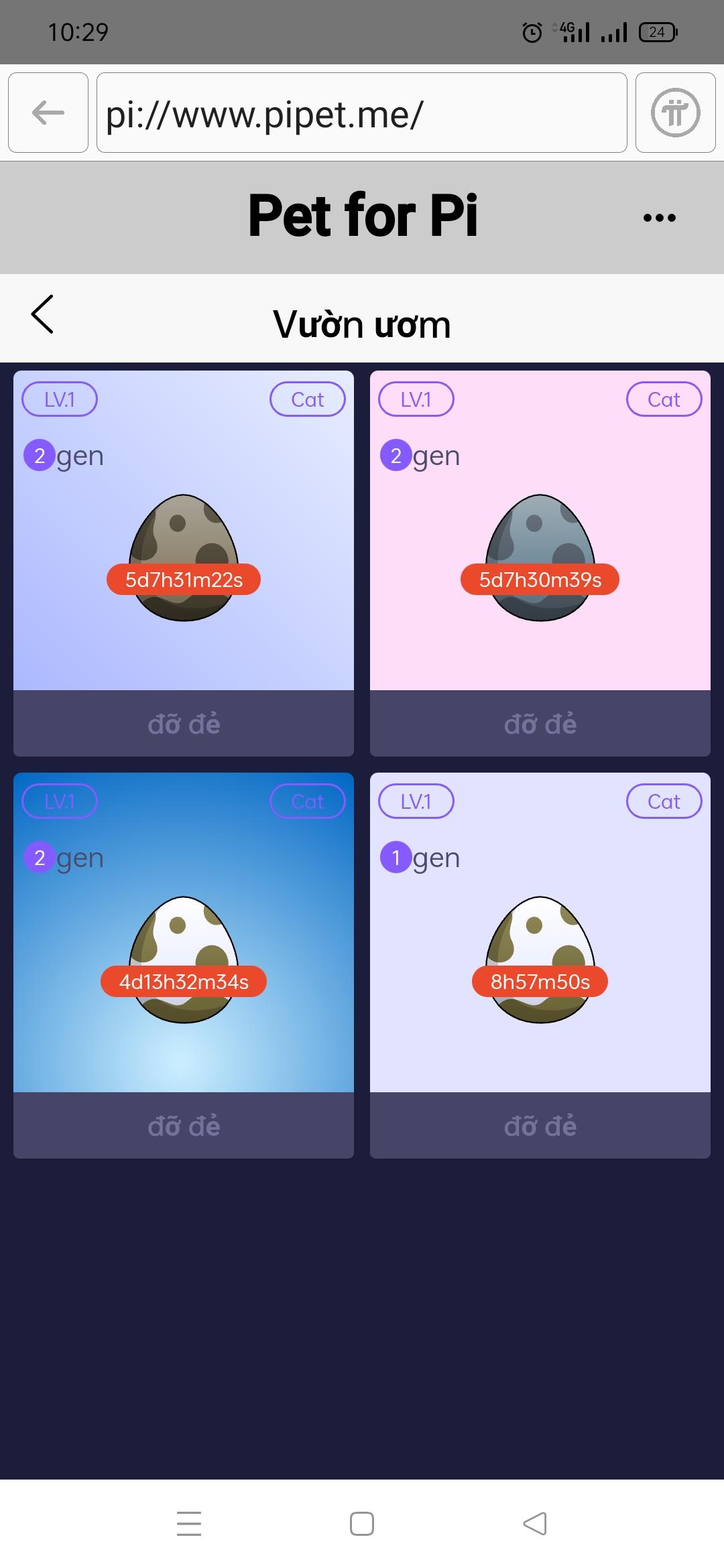Go back from the Vườn ươm page
Image resolution: width=724 pixels, height=1568 pixels.
pos(42,314)
